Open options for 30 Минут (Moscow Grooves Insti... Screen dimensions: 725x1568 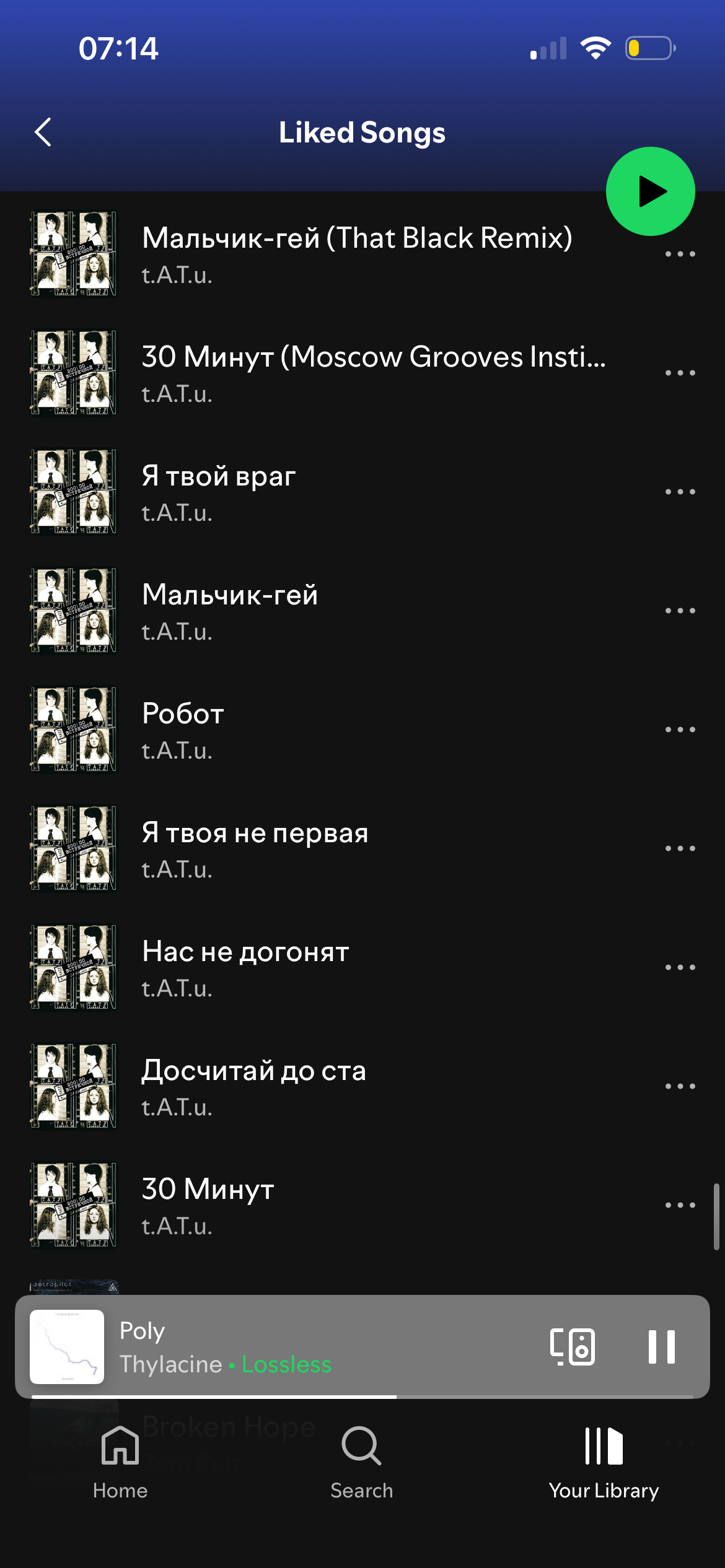680,373
